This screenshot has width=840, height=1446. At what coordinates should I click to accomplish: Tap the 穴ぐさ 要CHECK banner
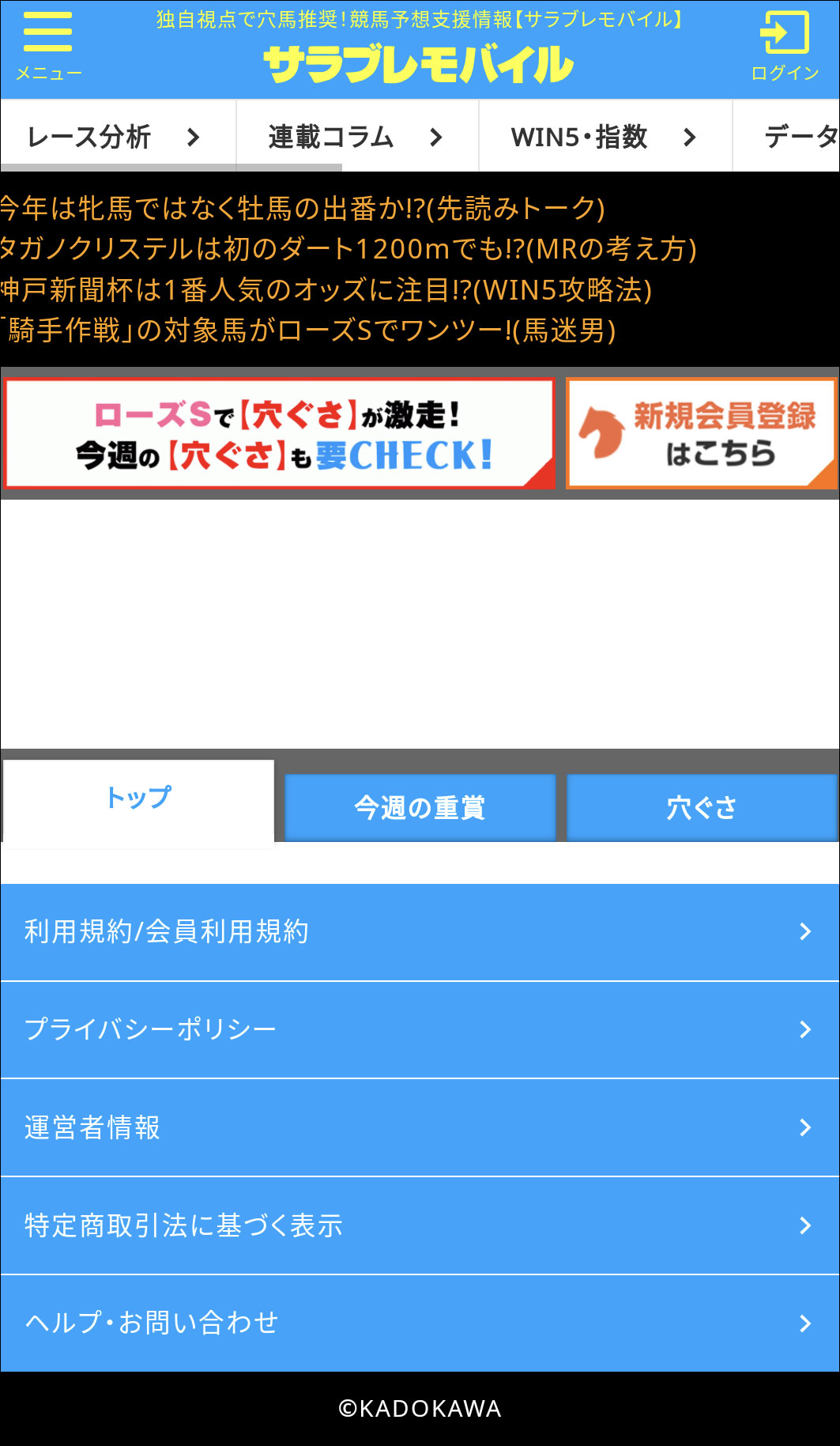coord(279,433)
